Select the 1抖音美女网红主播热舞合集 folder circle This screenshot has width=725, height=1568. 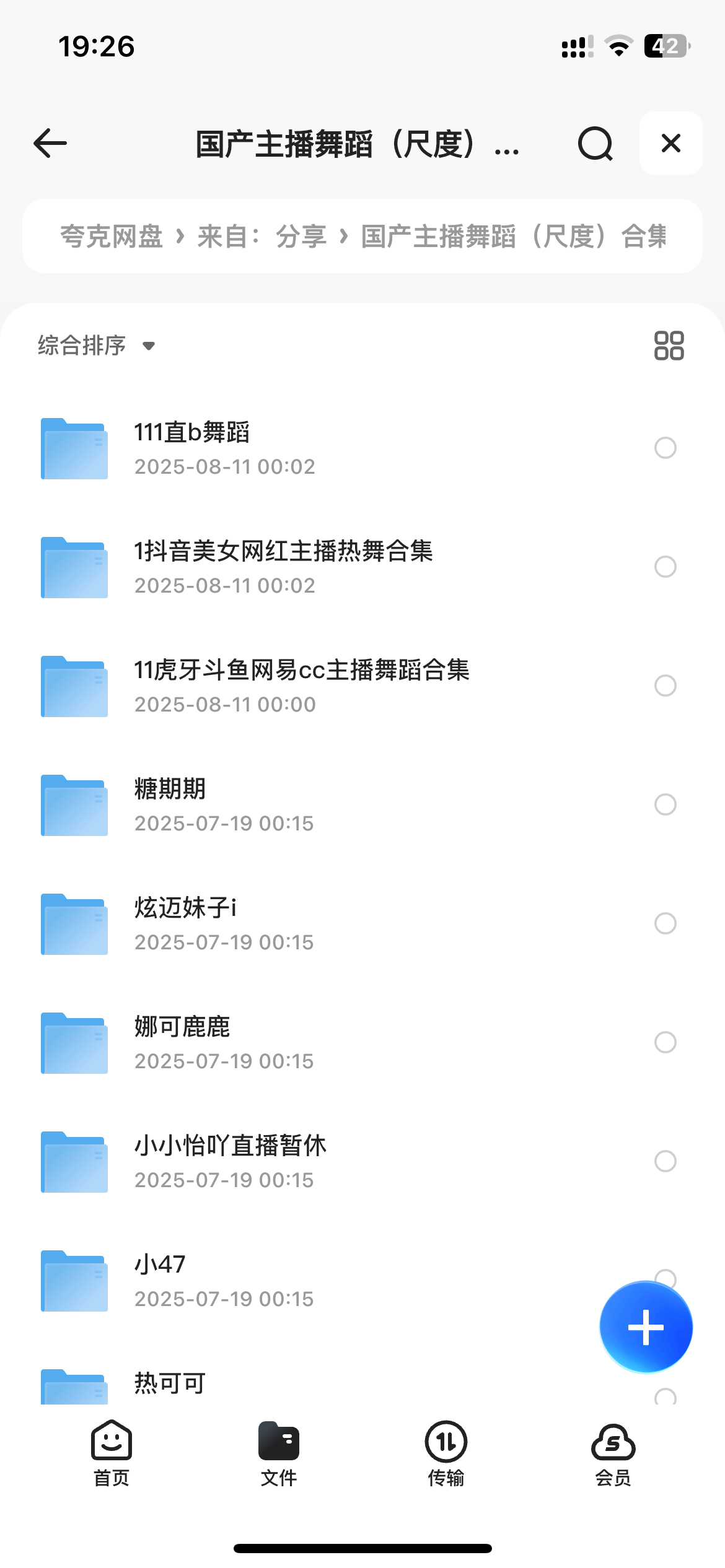pos(665,567)
